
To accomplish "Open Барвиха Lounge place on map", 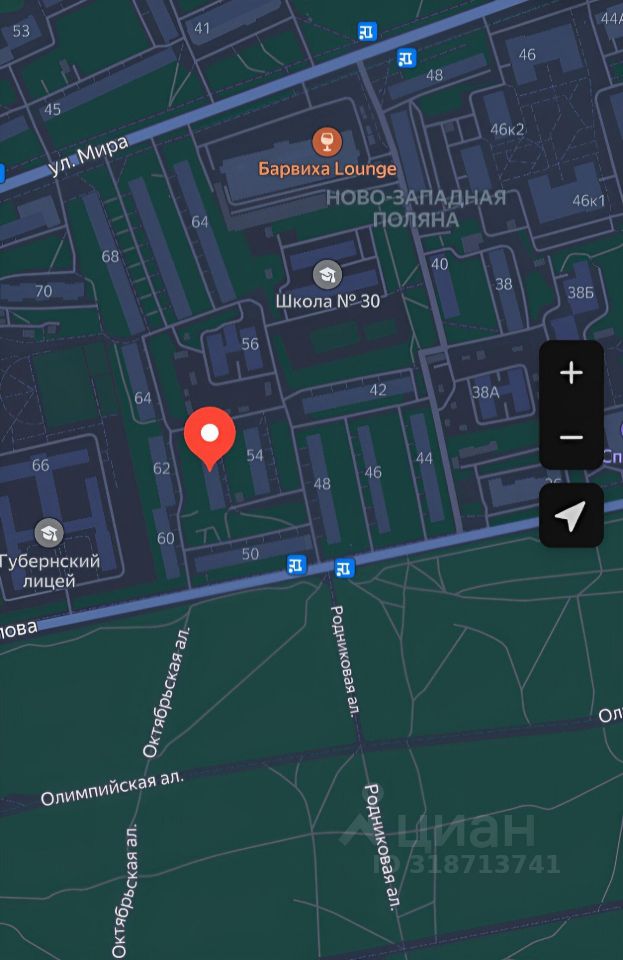I will tap(326, 142).
